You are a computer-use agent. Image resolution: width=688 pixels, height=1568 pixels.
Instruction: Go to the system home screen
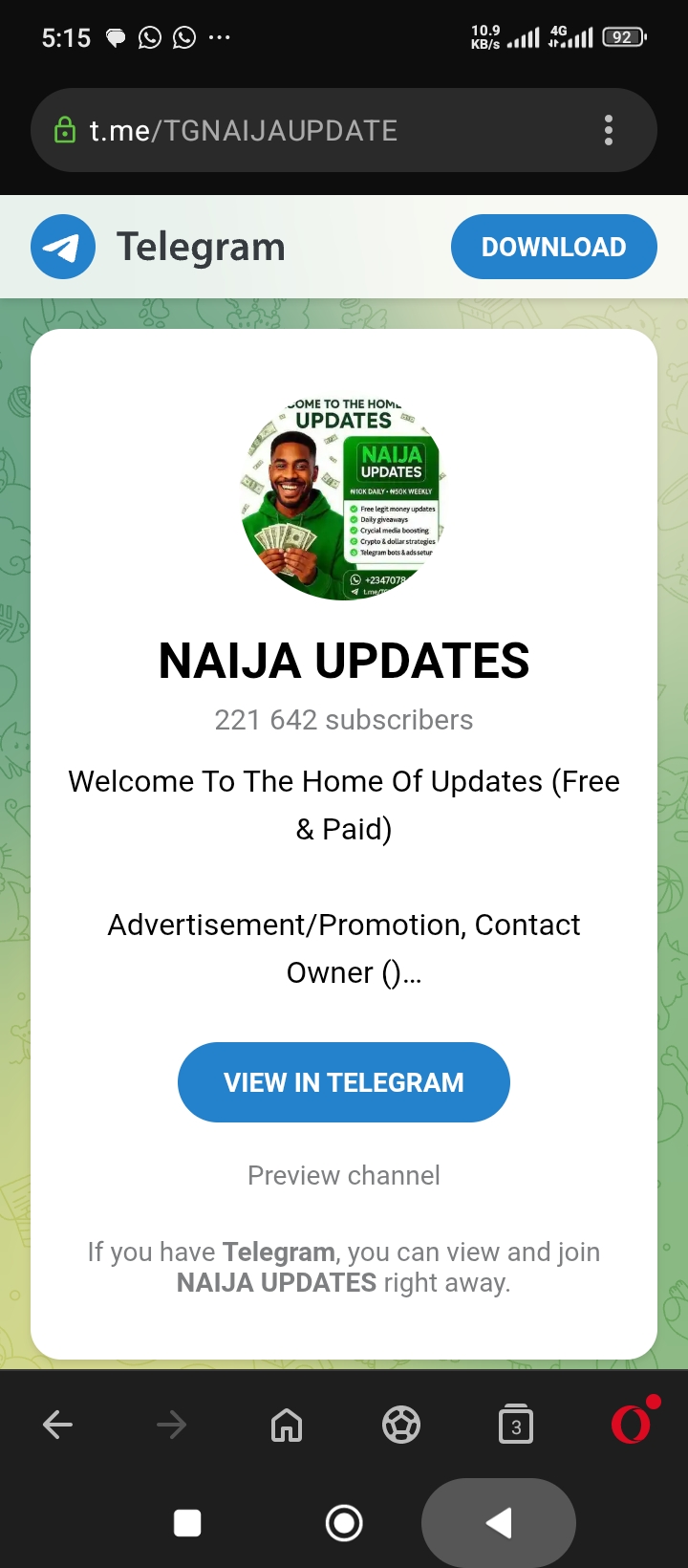[x=344, y=1523]
